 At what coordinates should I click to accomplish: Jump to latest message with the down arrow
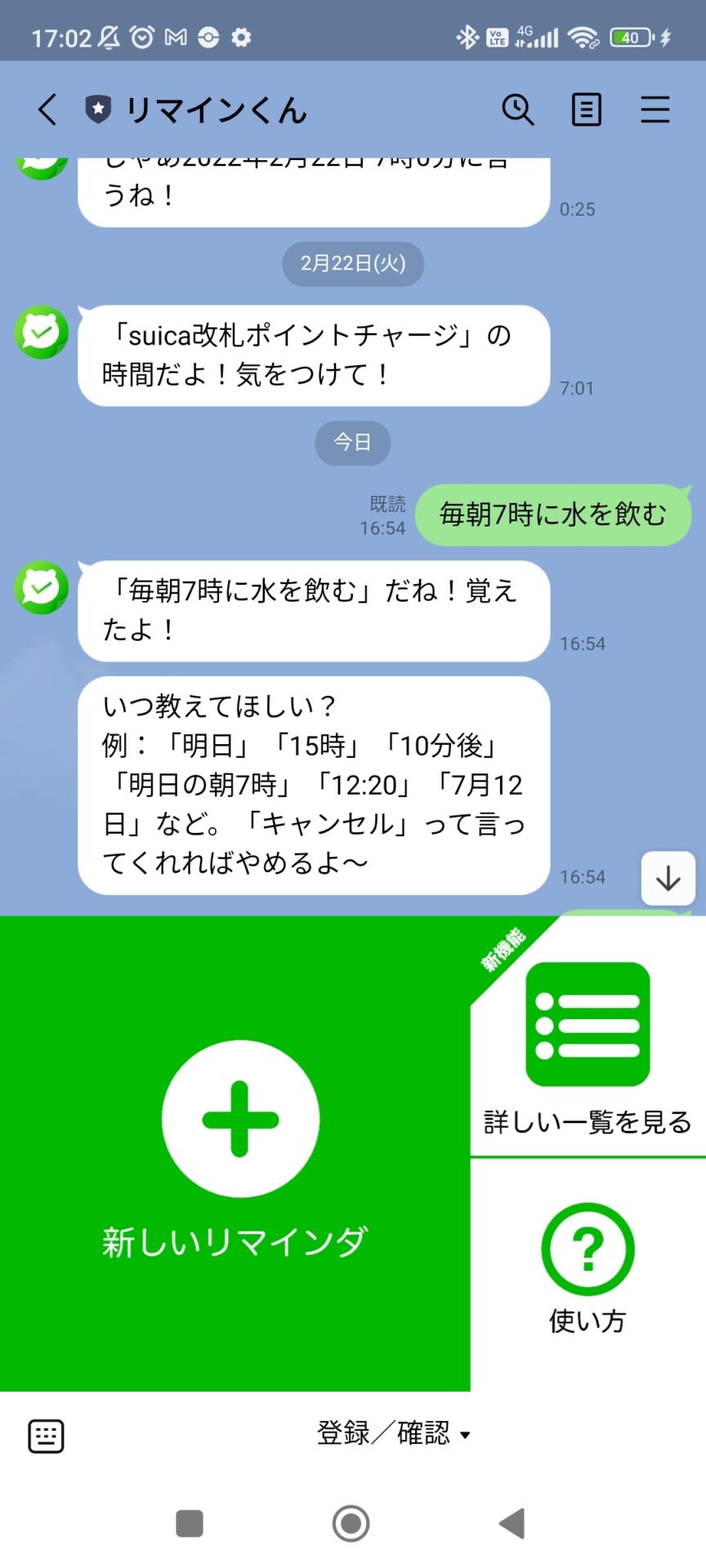point(668,878)
